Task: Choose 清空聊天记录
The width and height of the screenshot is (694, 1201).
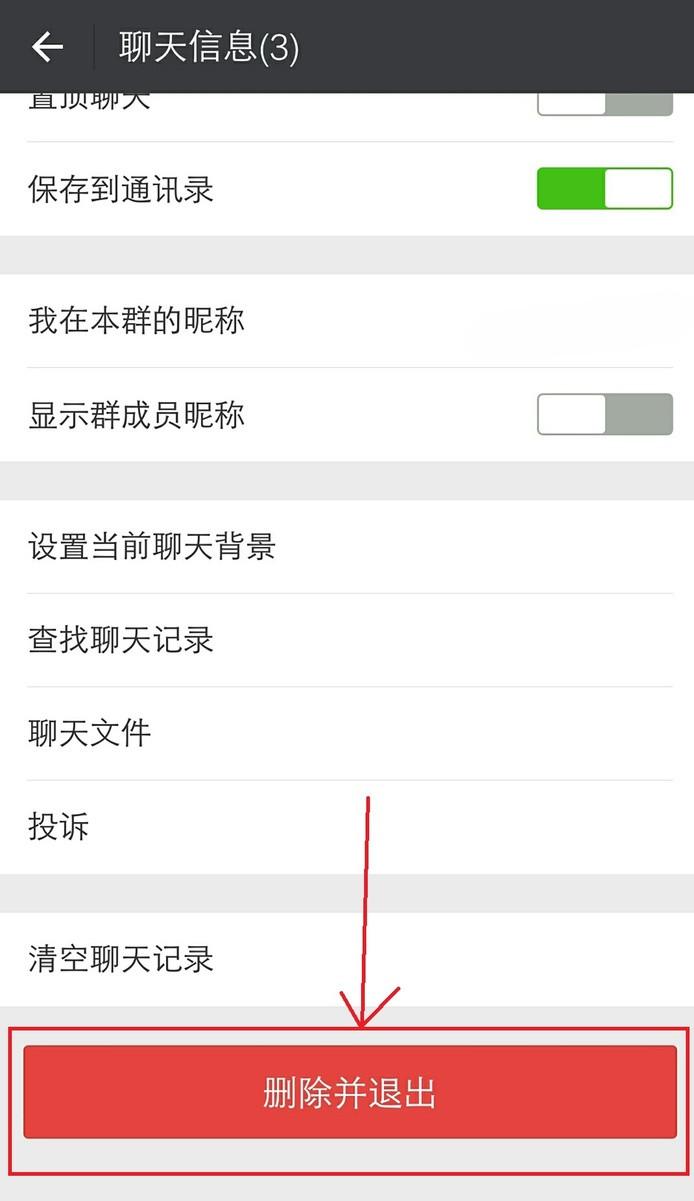Action: click(x=347, y=960)
